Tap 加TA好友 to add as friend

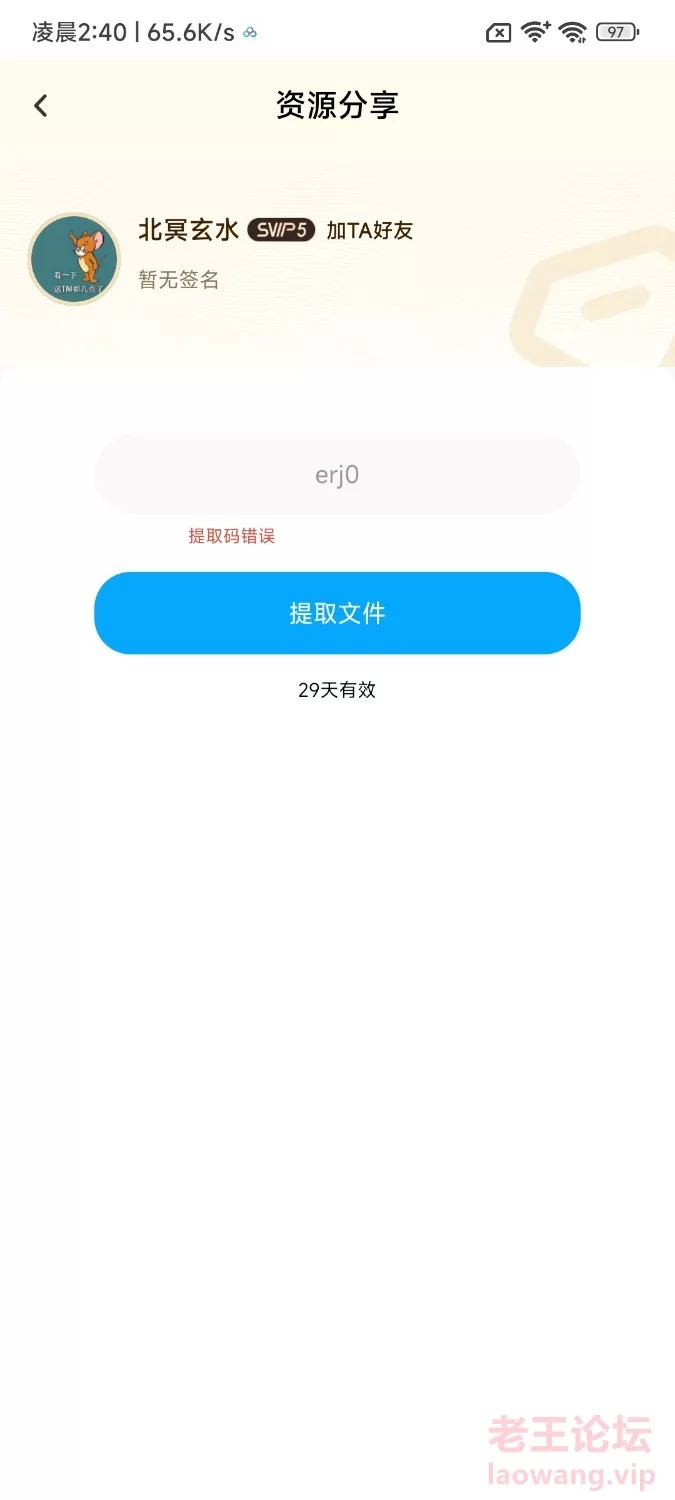click(x=370, y=231)
